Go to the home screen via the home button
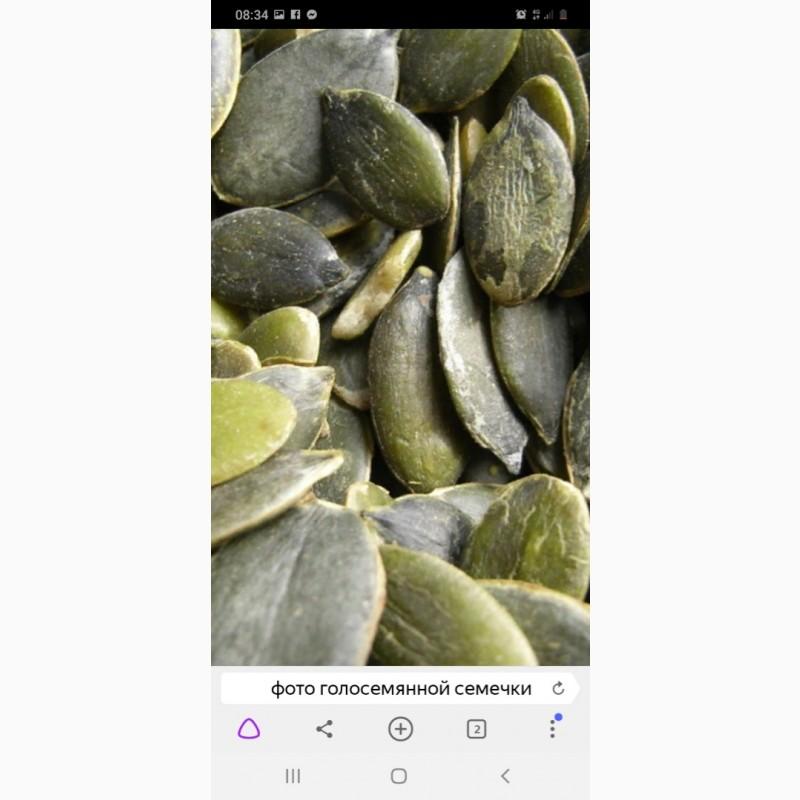The image size is (800, 800). [398, 776]
